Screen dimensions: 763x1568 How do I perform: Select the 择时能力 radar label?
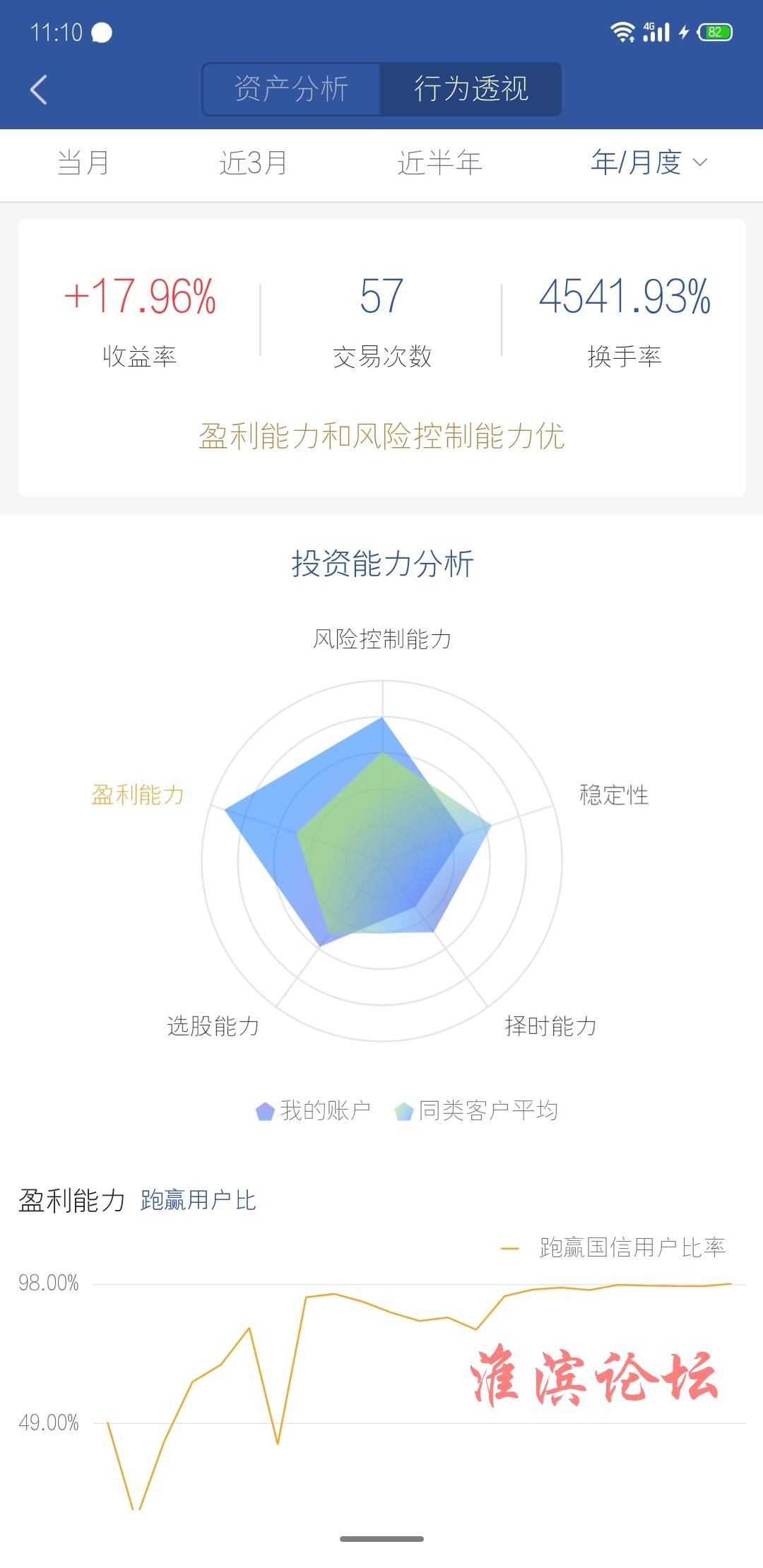click(x=550, y=1026)
